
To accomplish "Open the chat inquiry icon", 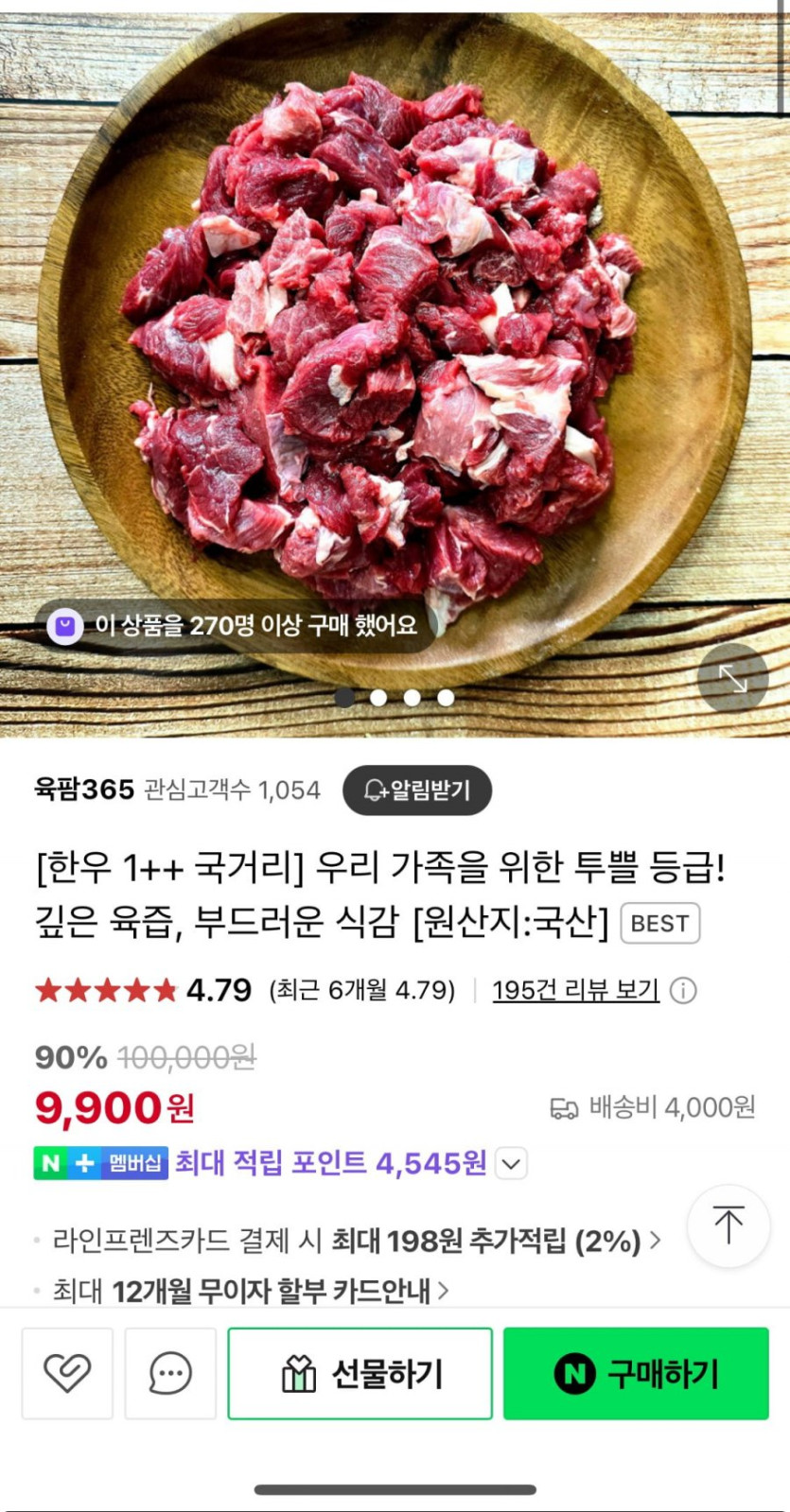I will click(x=170, y=1373).
